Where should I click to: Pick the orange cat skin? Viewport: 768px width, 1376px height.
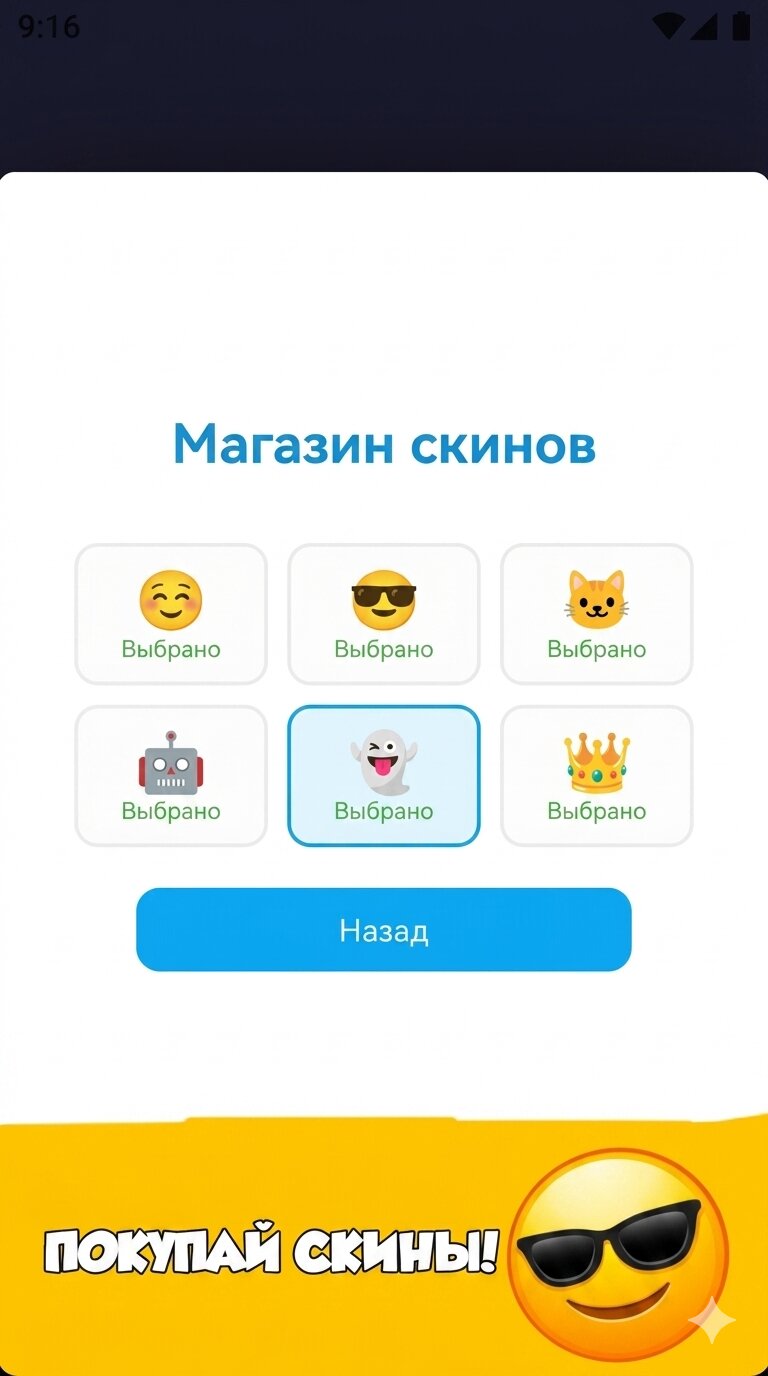pos(597,614)
